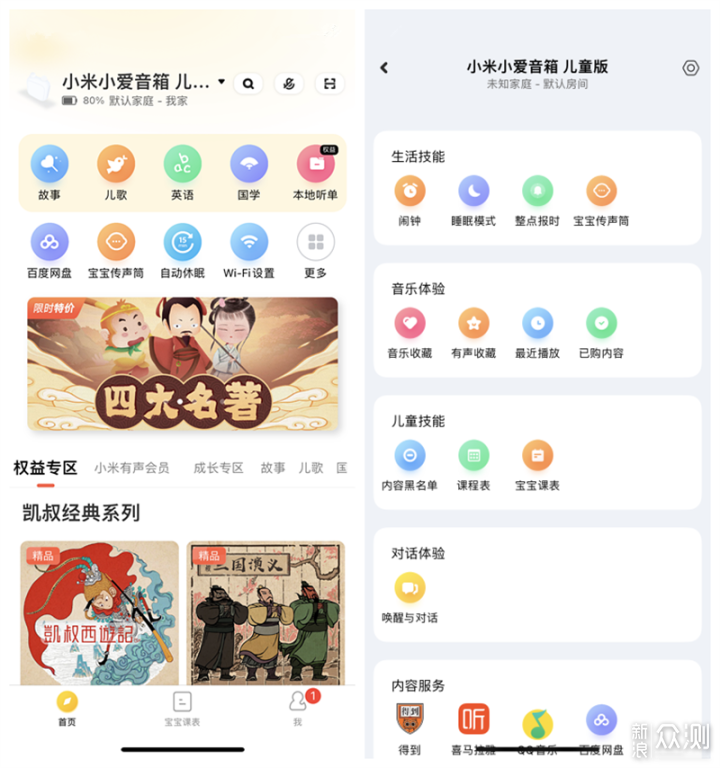720x768 pixels.
Task: Open 自动休眠 setting
Action: coord(182,250)
